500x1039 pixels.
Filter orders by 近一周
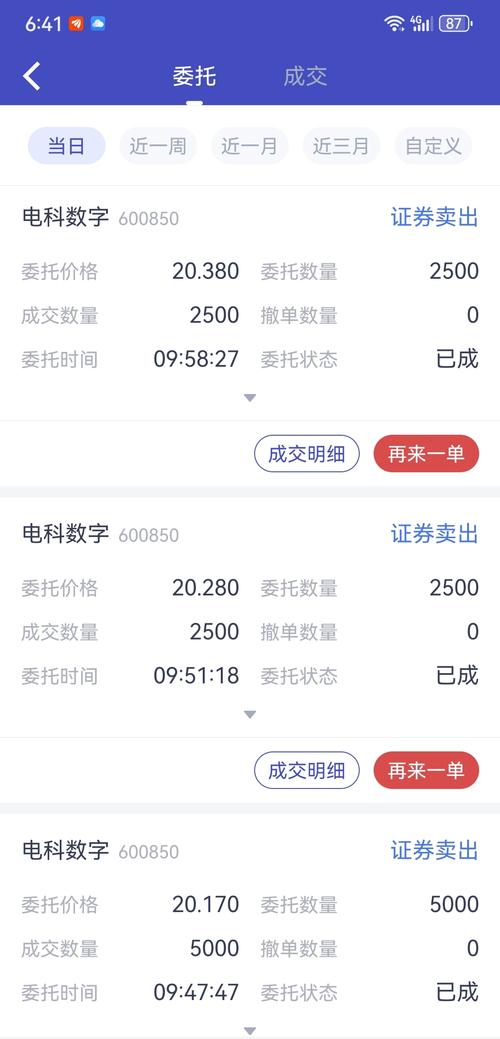pyautogui.click(x=158, y=146)
